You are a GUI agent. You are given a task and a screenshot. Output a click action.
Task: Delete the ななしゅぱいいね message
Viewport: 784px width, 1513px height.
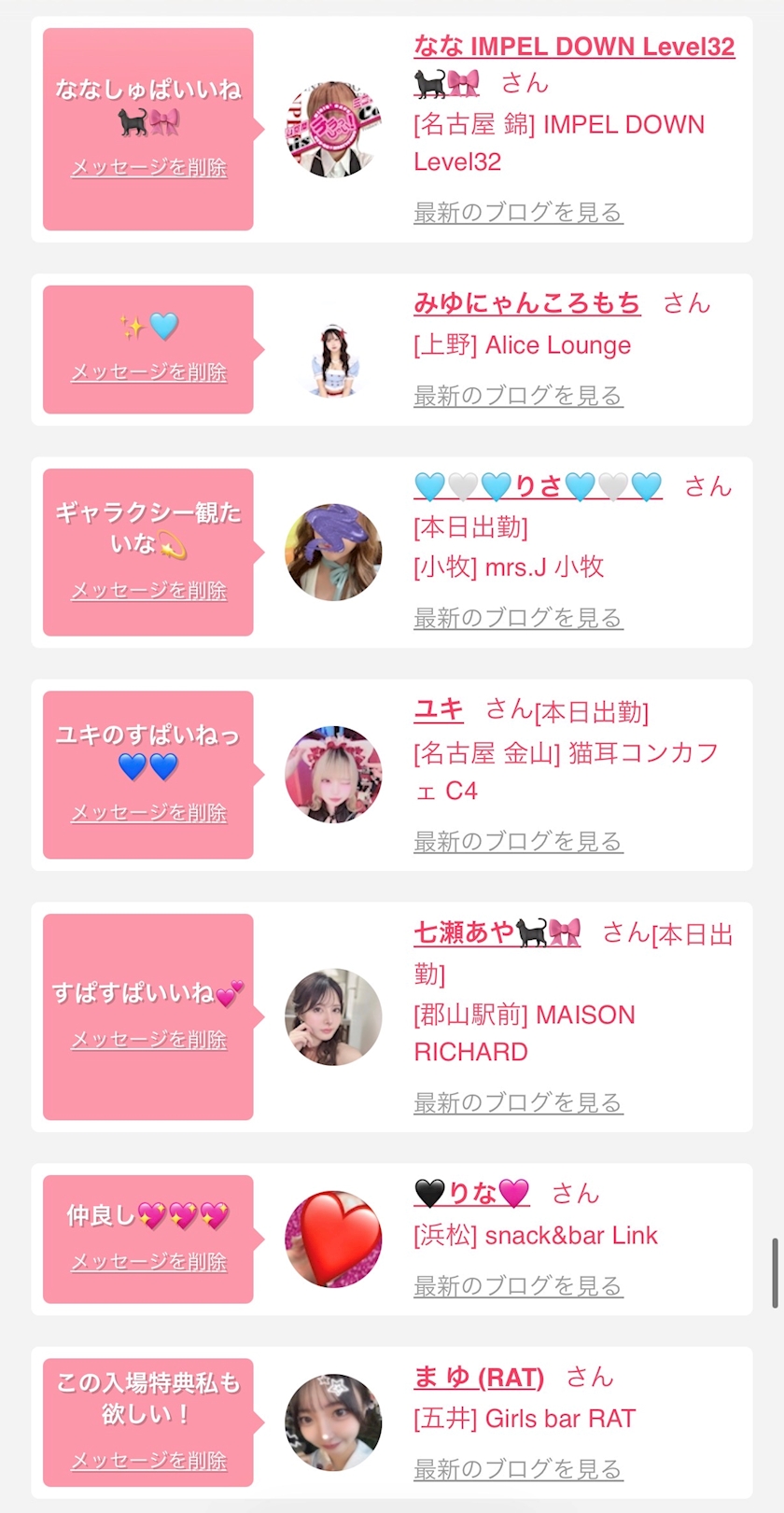149,168
